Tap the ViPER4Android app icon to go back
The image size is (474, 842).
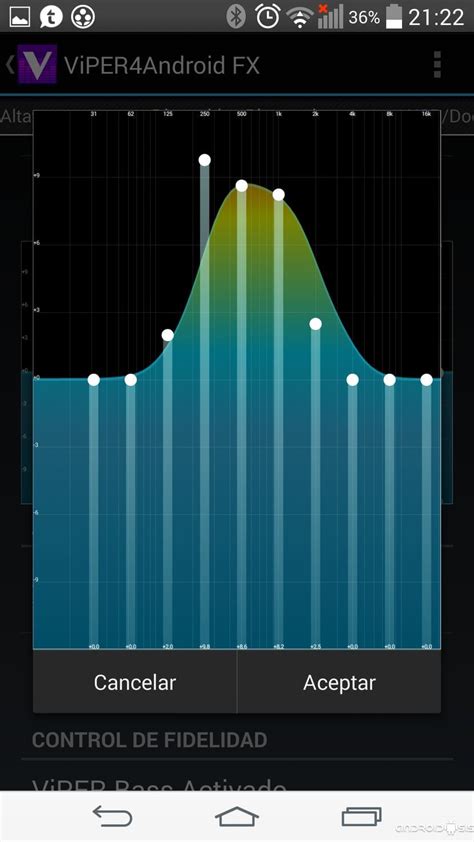37,64
